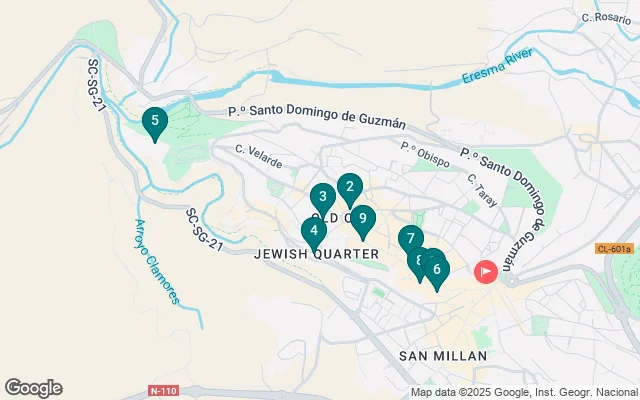Tap the red flag marker

click(486, 271)
